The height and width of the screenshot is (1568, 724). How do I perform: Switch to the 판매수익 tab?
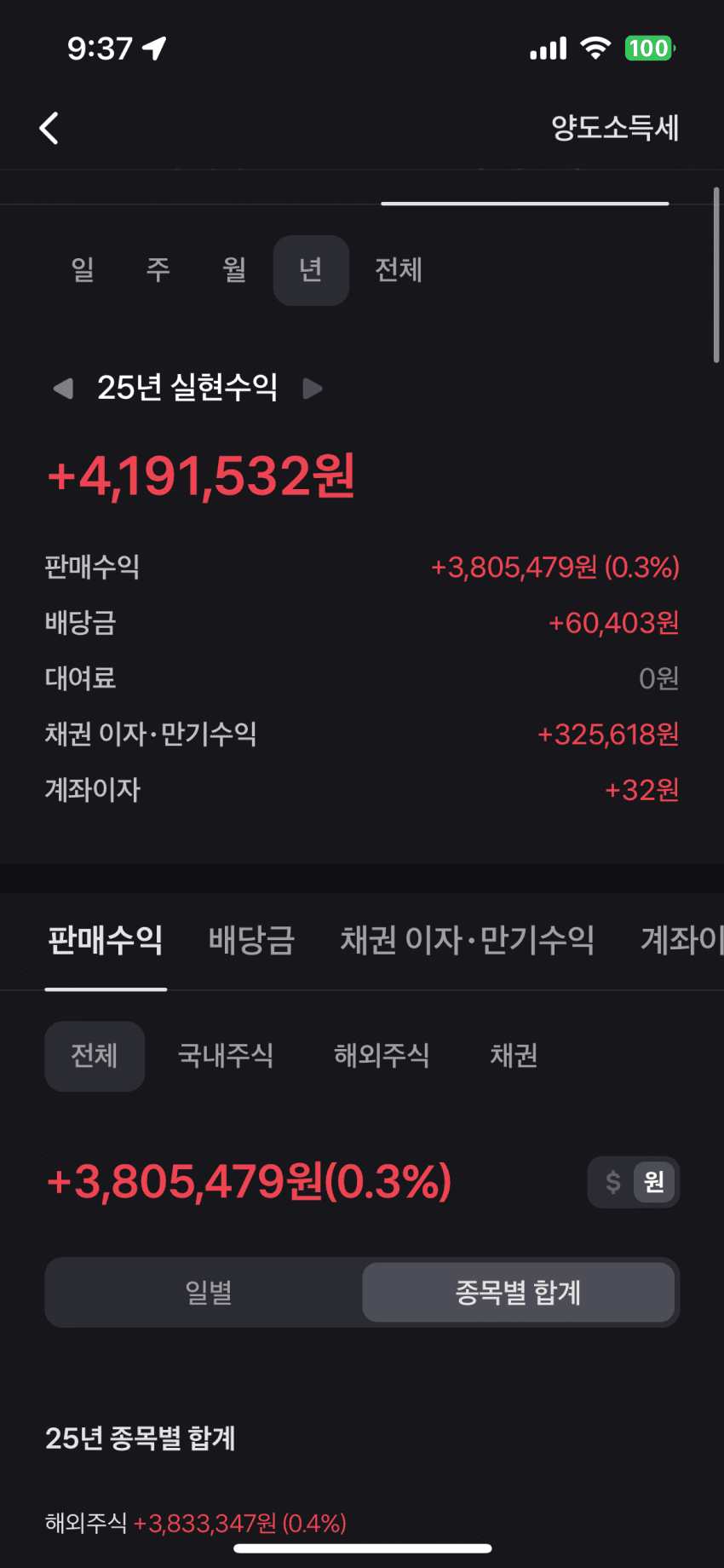coord(106,940)
